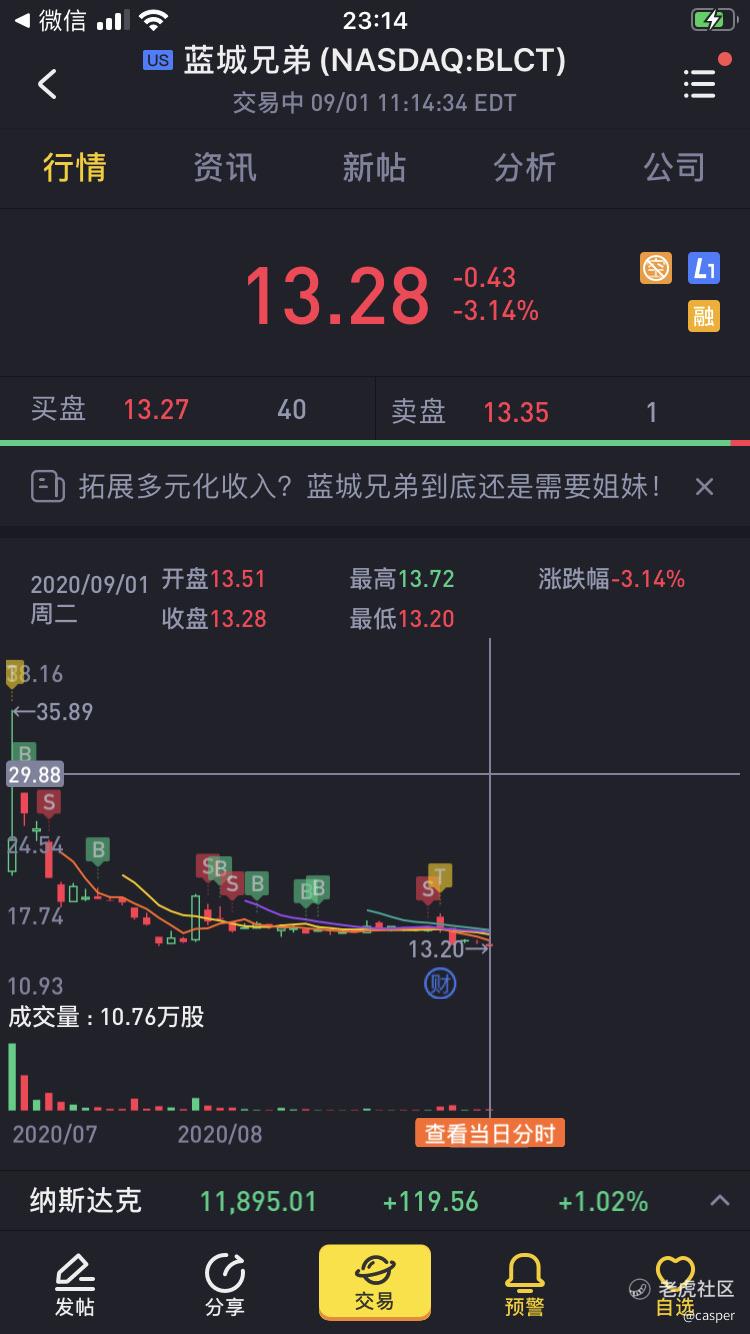Tap 发帖 to write a post
The height and width of the screenshot is (1334, 750).
click(74, 1285)
